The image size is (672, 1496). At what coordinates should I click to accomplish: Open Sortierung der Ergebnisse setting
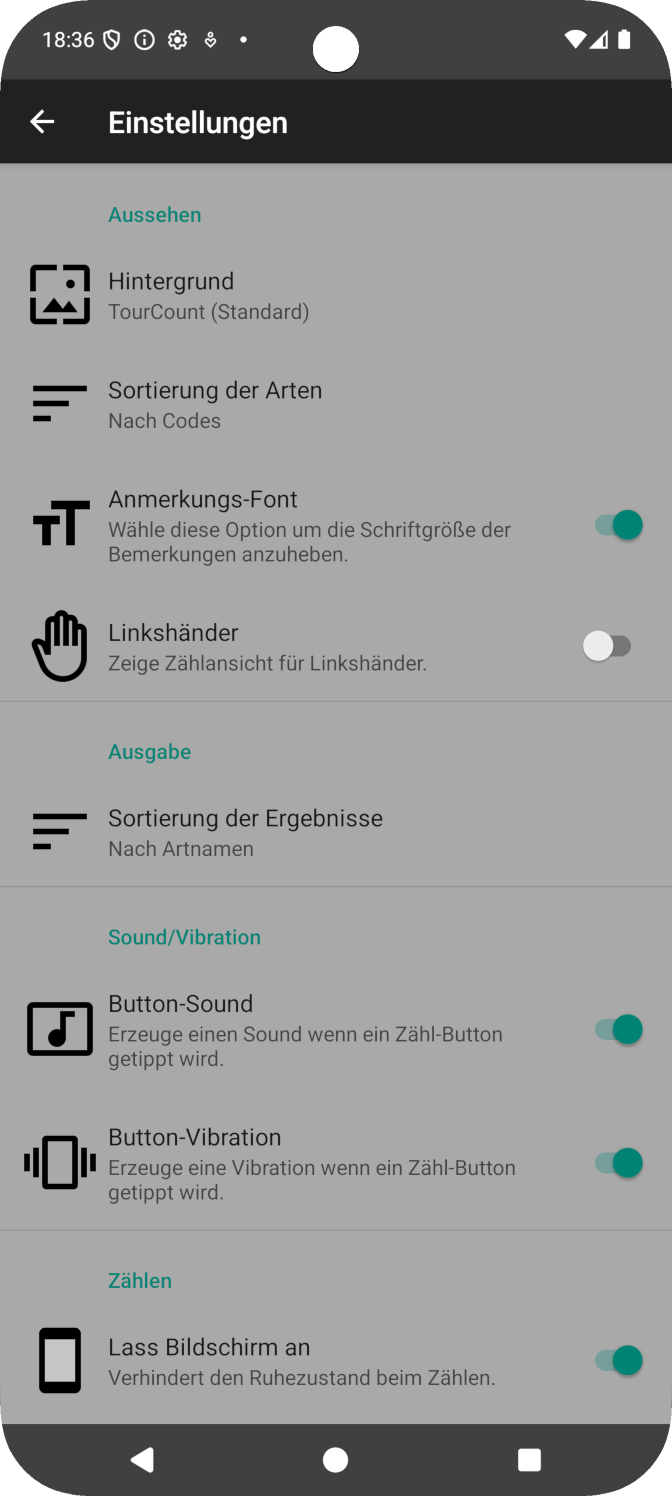coord(336,832)
